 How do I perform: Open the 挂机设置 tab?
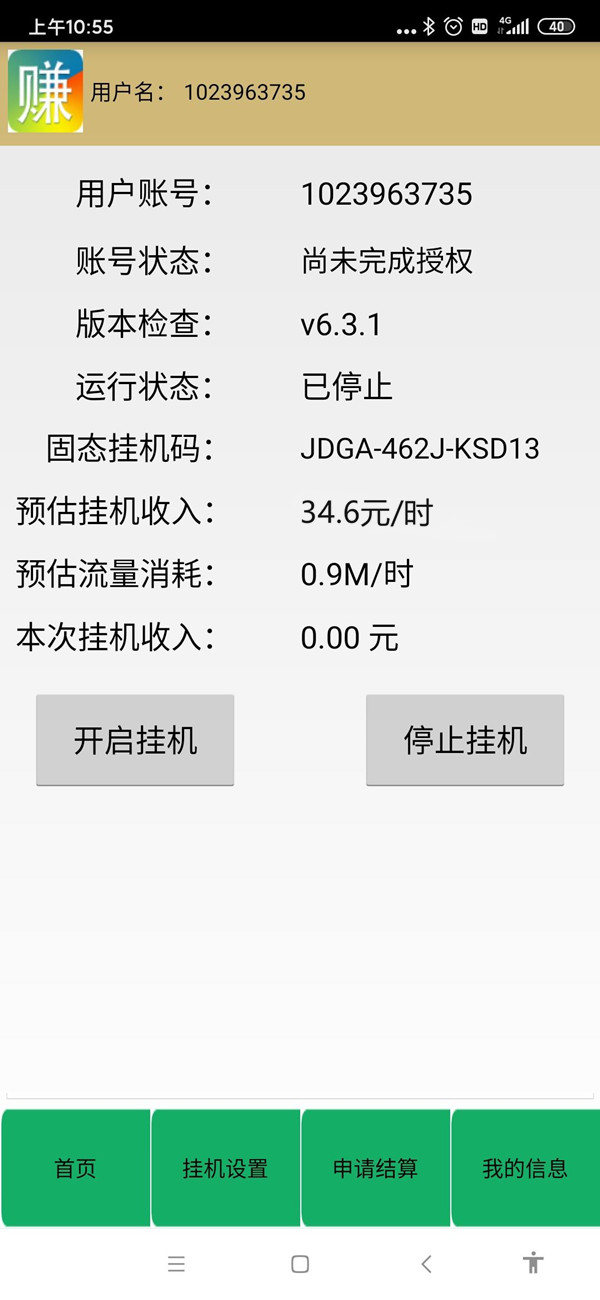[x=225, y=1168]
